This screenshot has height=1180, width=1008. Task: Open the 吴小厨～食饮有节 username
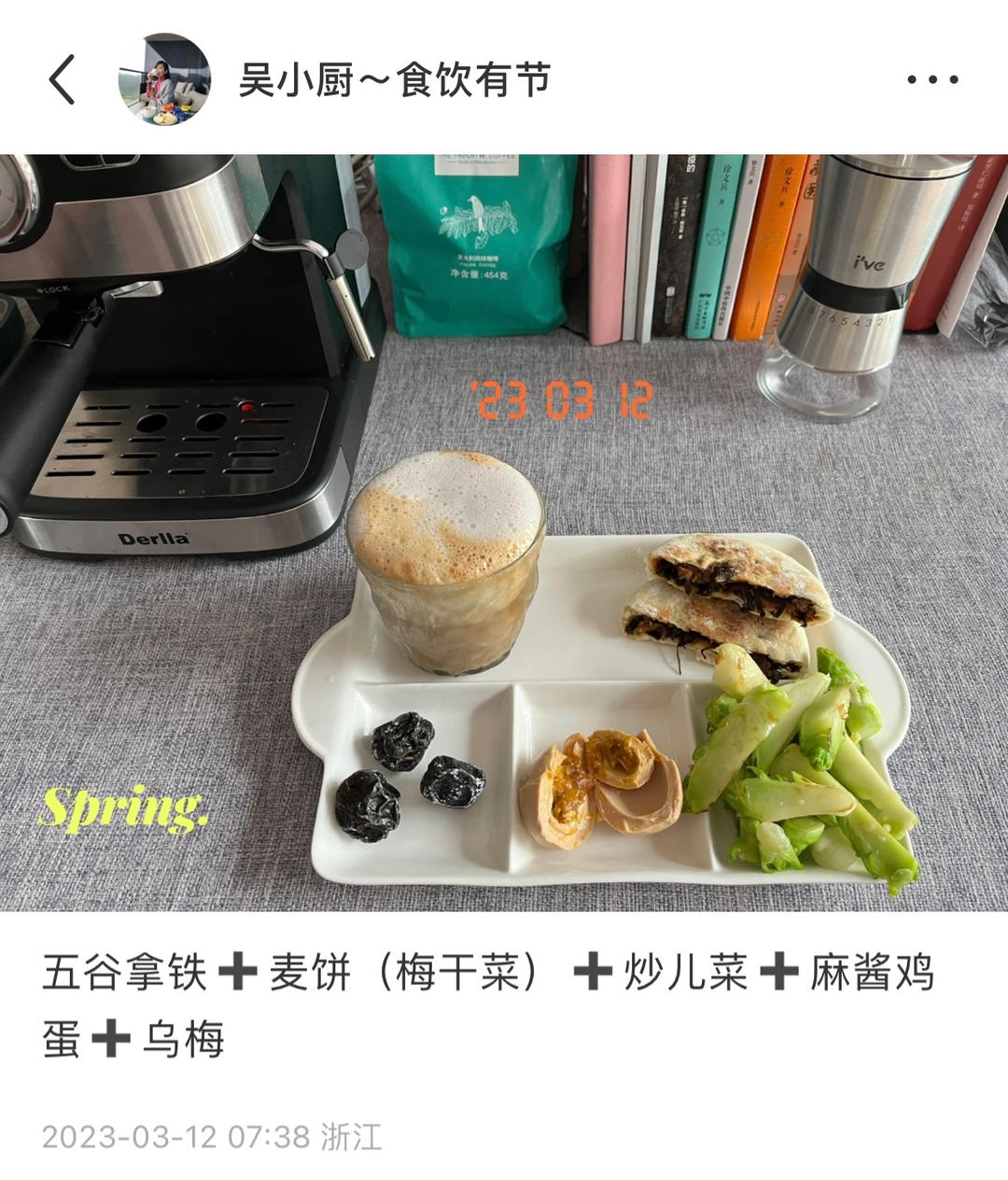coord(394,79)
